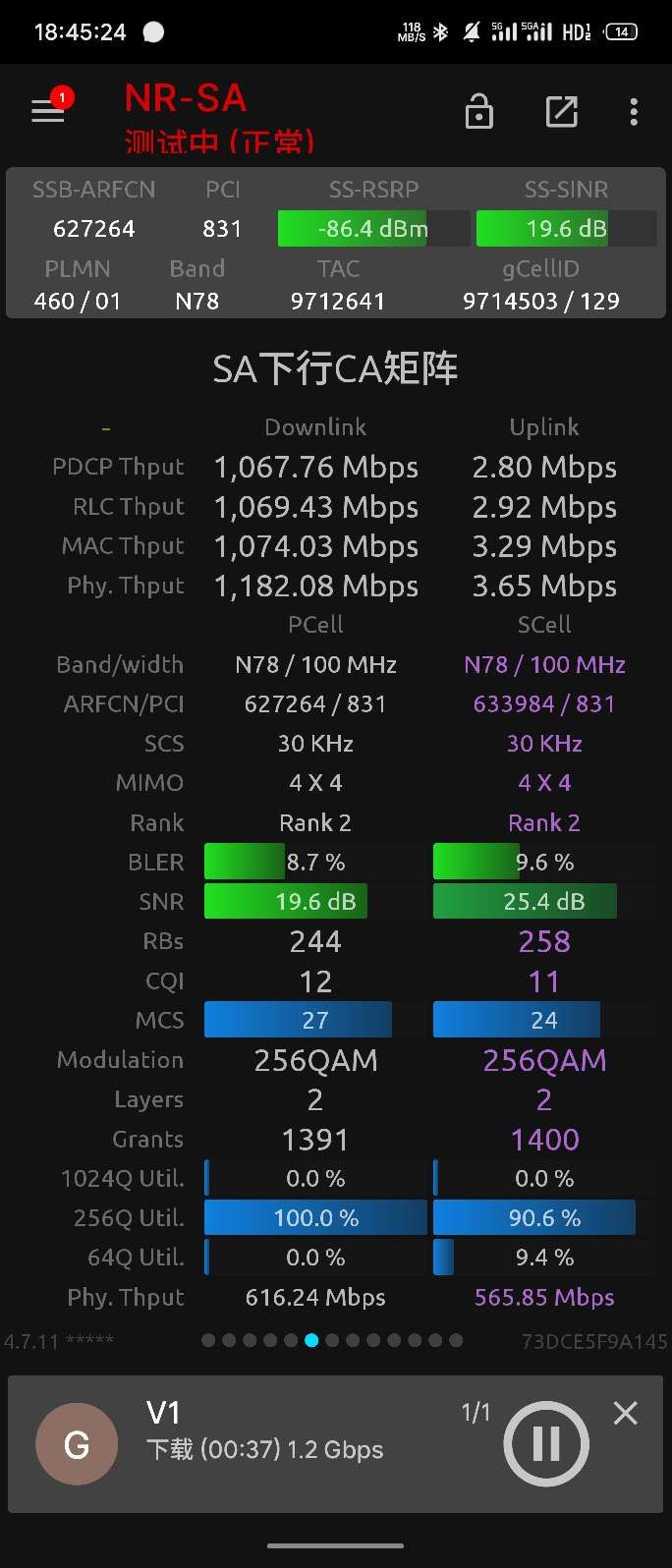Viewport: 672px width, 1568px height.
Task: Tap the page indicator dots
Action: (332, 1340)
